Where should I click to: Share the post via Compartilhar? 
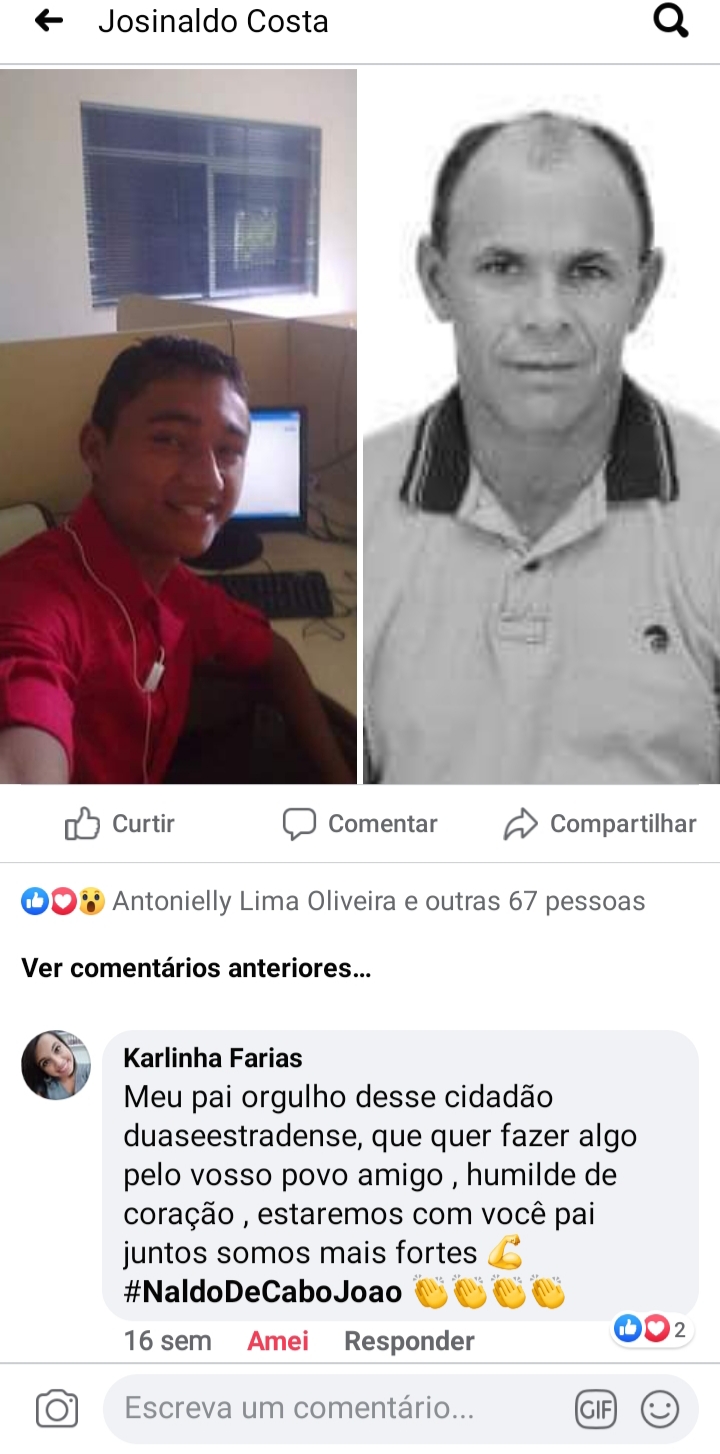[600, 824]
